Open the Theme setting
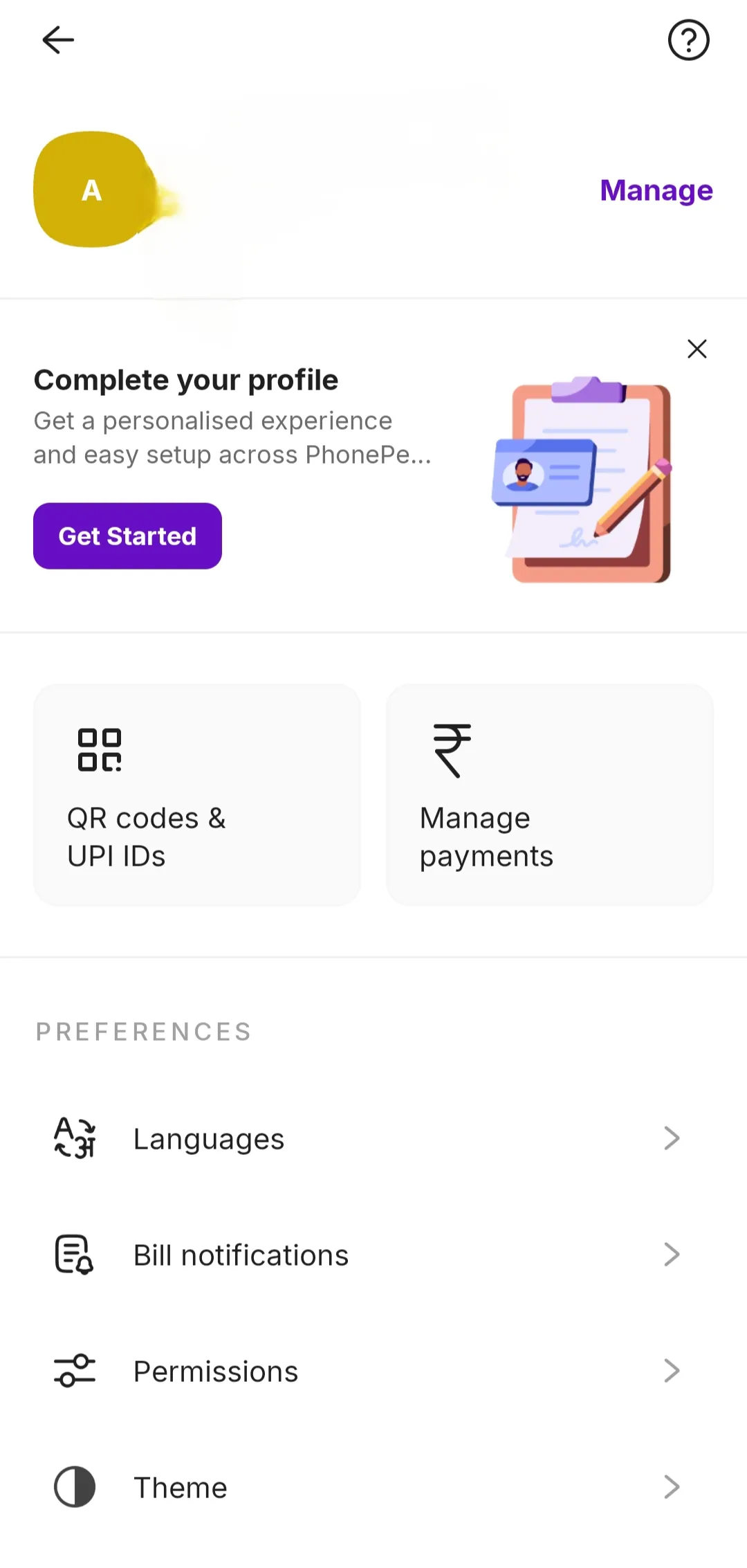Viewport: 747px width, 1568px height. tap(373, 1488)
